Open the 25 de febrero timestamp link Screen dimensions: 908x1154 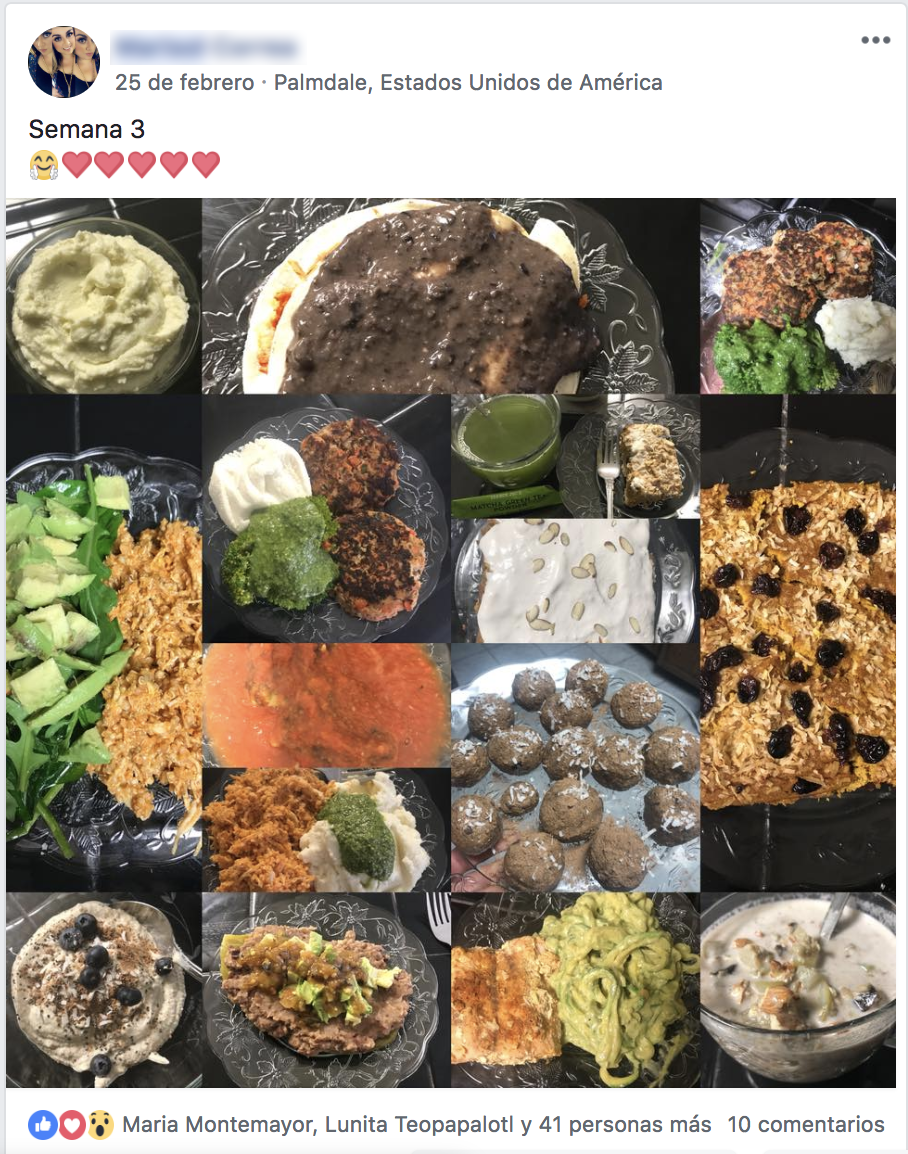coord(185,82)
